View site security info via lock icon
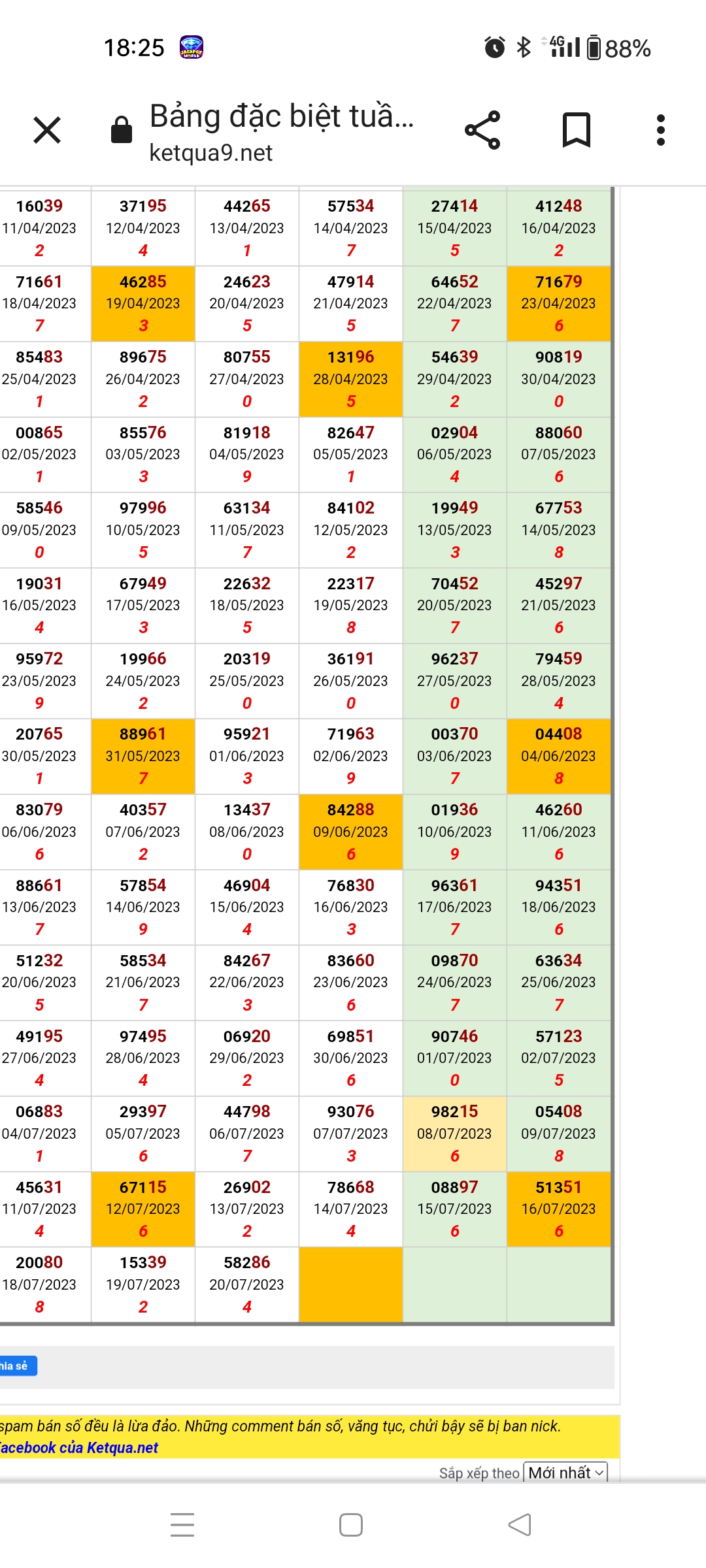The height and width of the screenshot is (1568, 706). click(122, 129)
